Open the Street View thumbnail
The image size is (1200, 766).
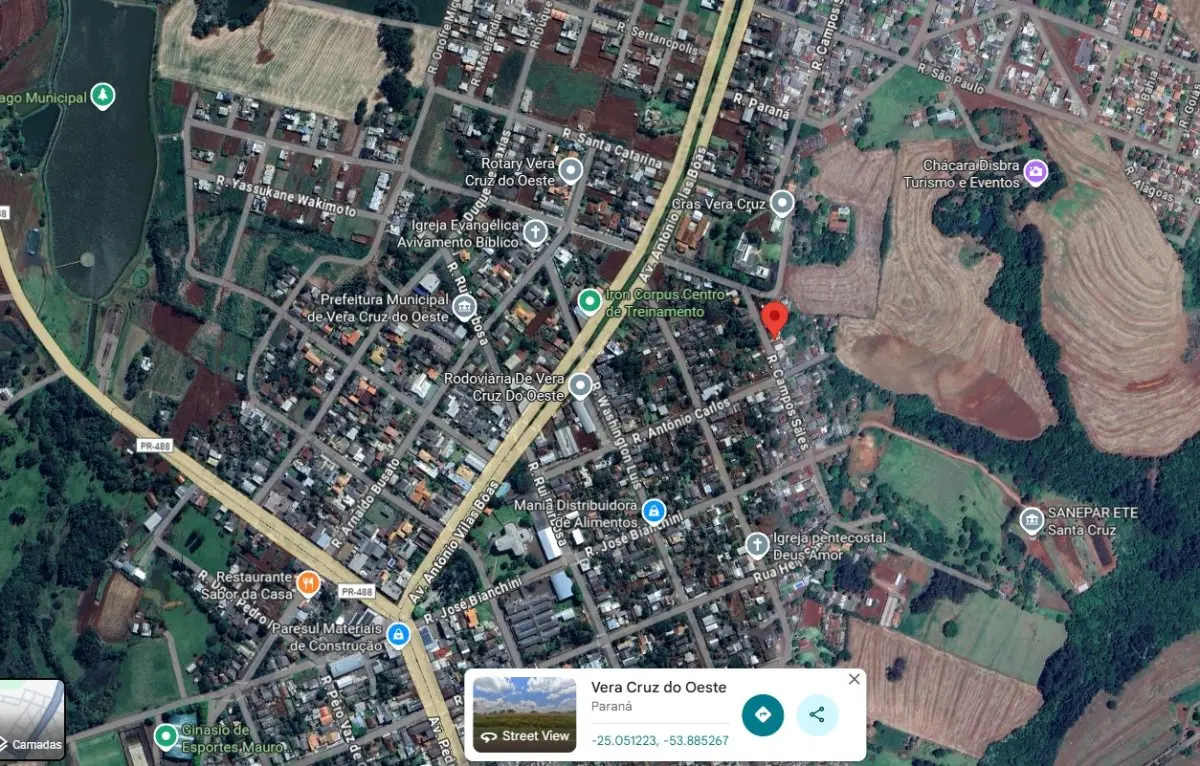[524, 714]
